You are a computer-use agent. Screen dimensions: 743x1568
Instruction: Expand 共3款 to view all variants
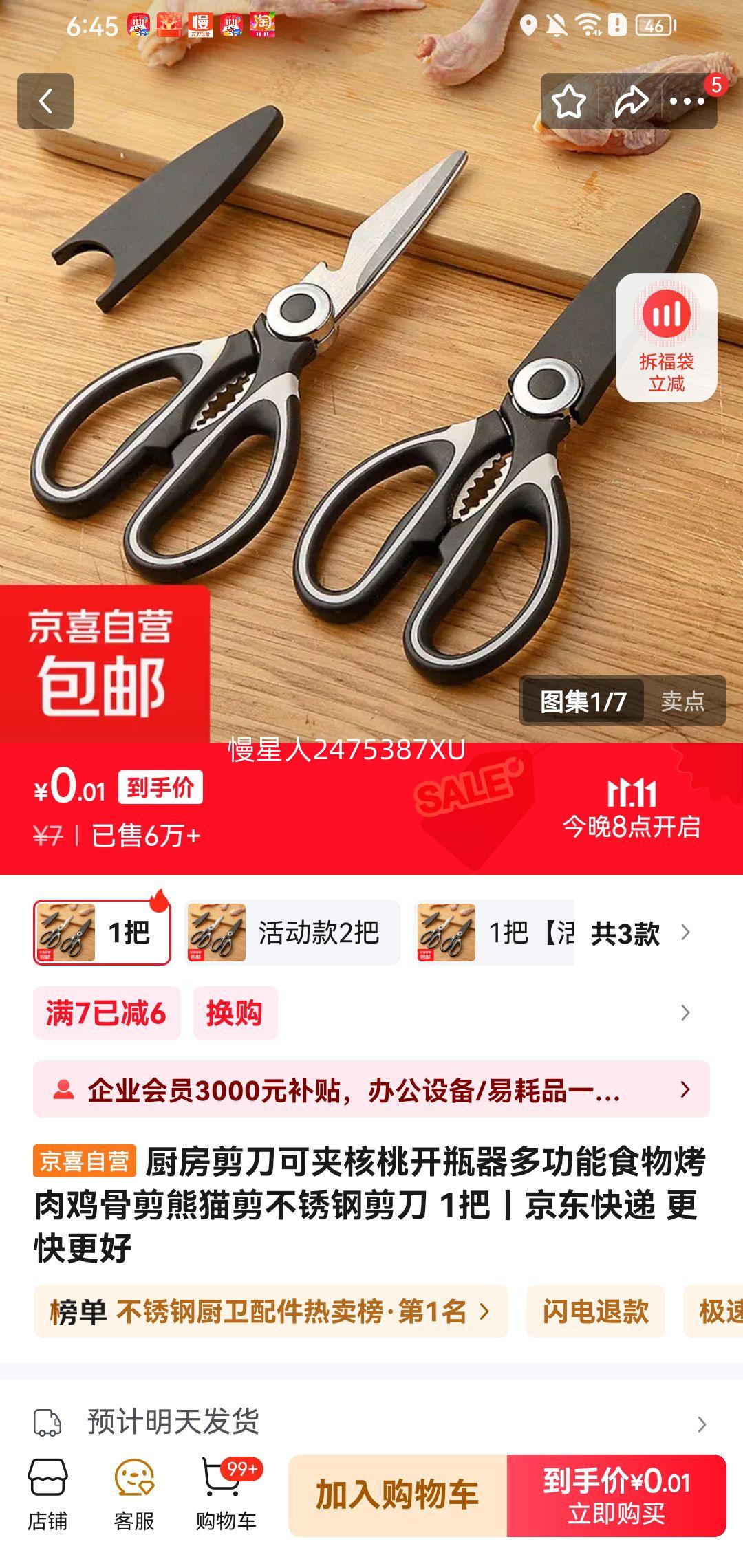coord(640,933)
